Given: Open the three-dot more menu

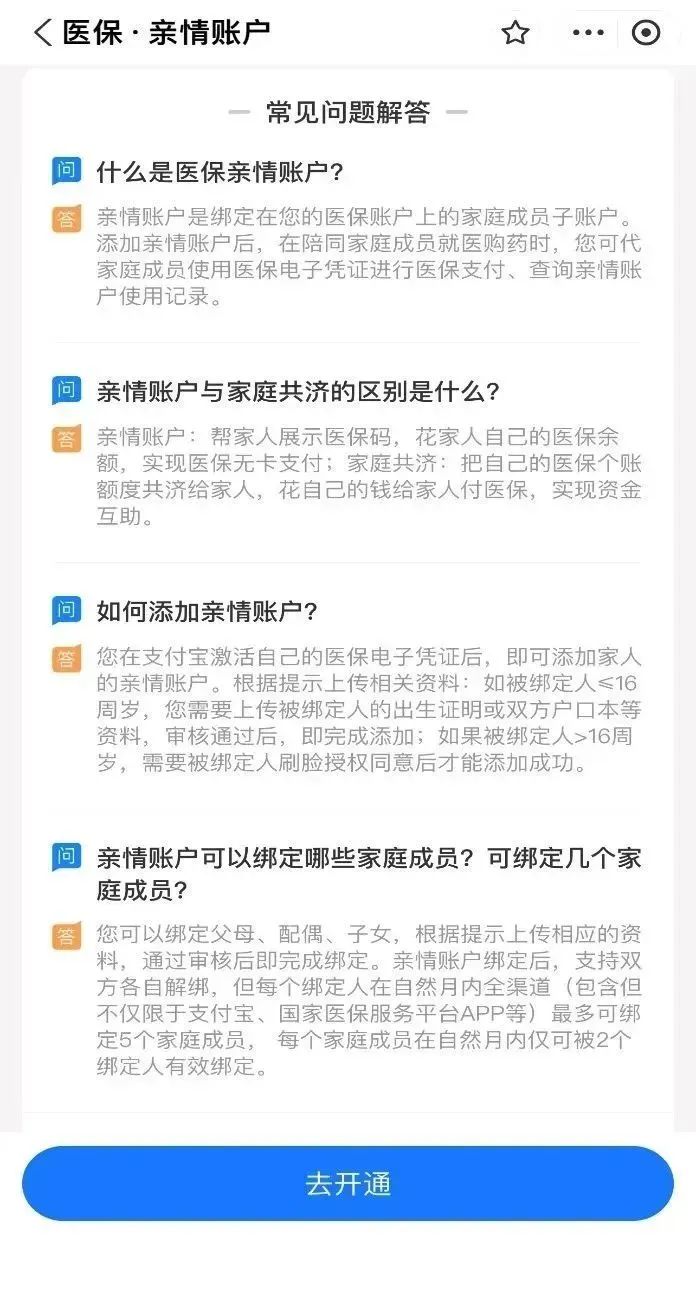Looking at the screenshot, I should (x=588, y=32).
